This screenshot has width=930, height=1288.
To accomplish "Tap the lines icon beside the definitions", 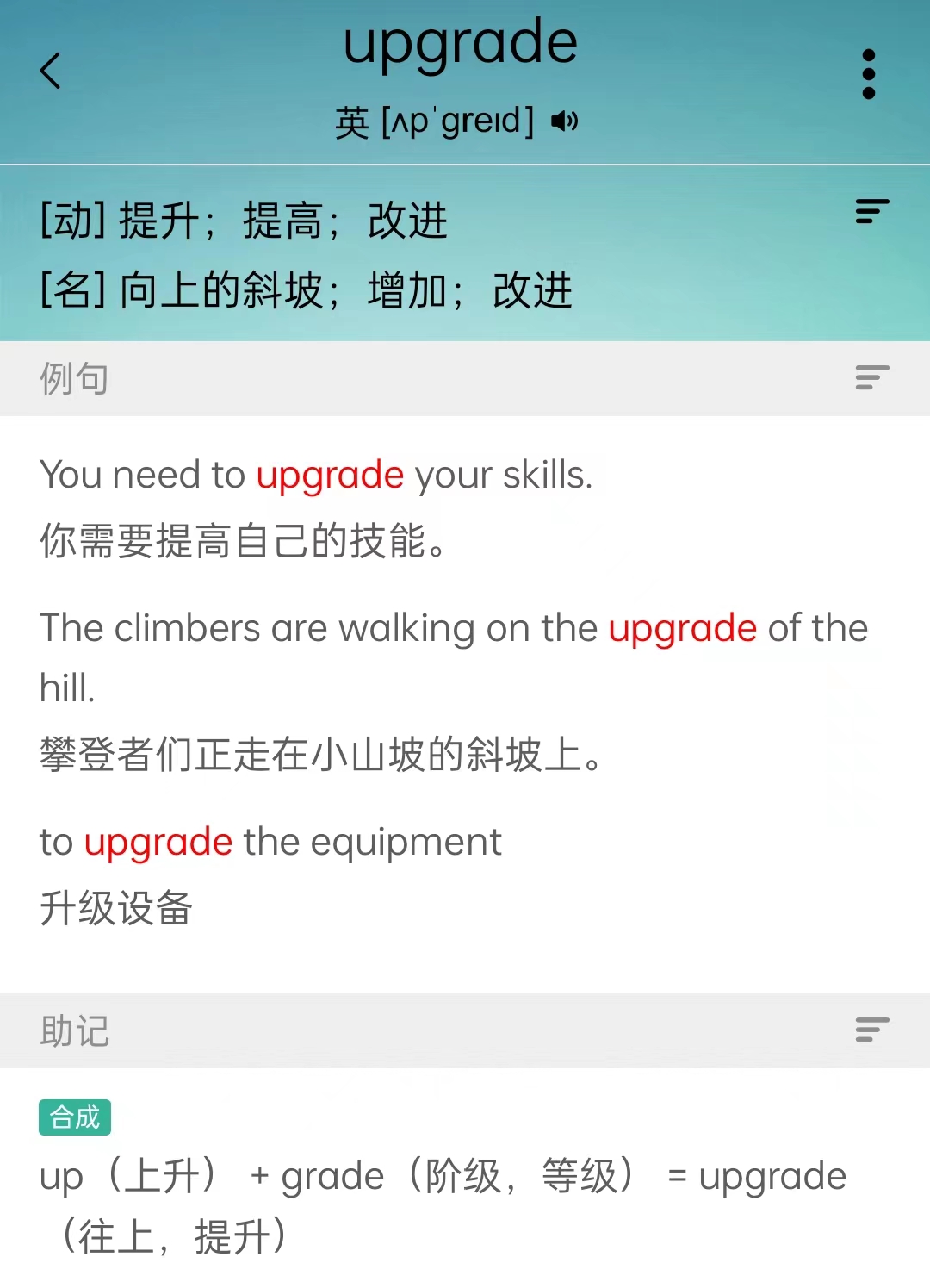I will tap(871, 212).
